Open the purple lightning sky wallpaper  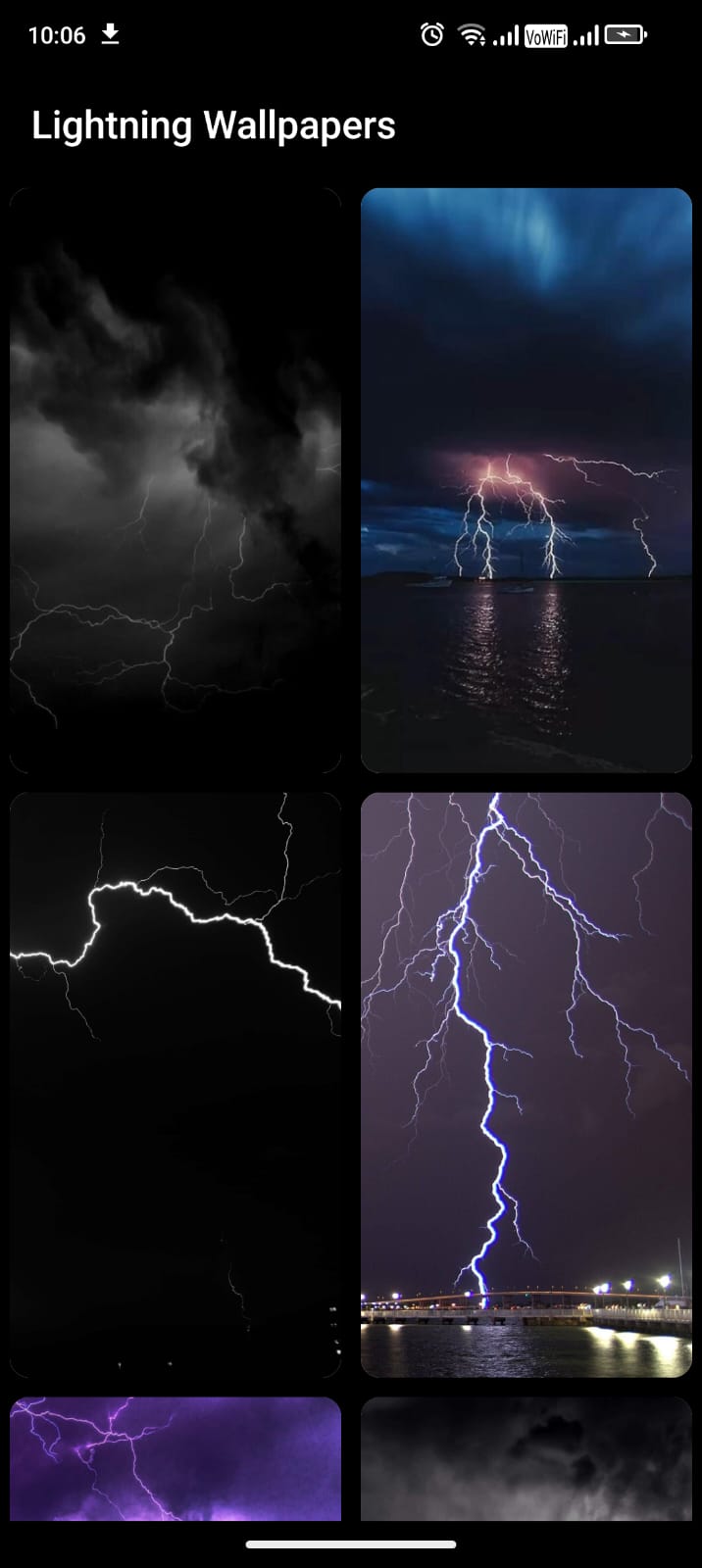[175, 1458]
